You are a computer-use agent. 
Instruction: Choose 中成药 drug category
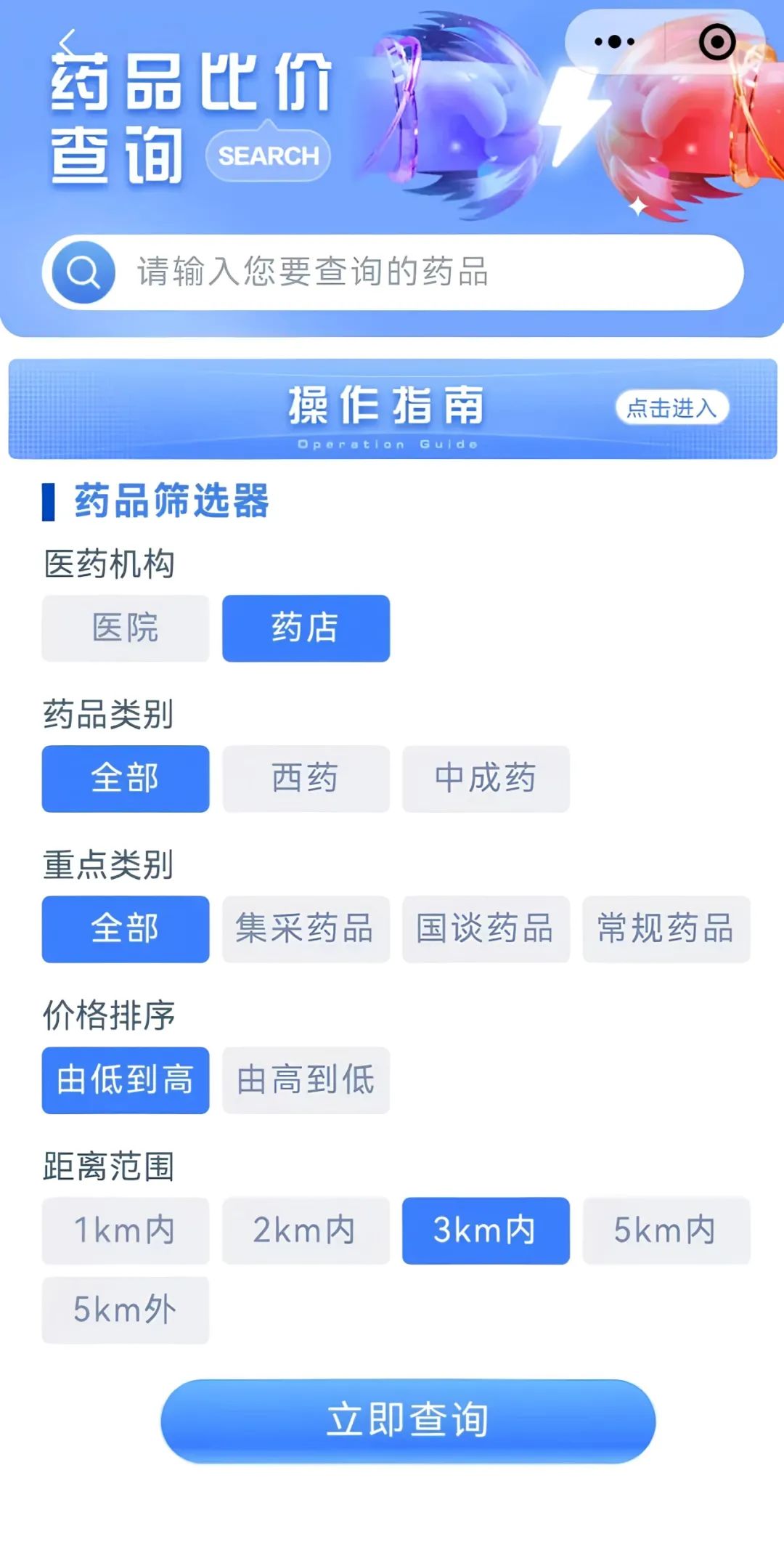pos(486,779)
